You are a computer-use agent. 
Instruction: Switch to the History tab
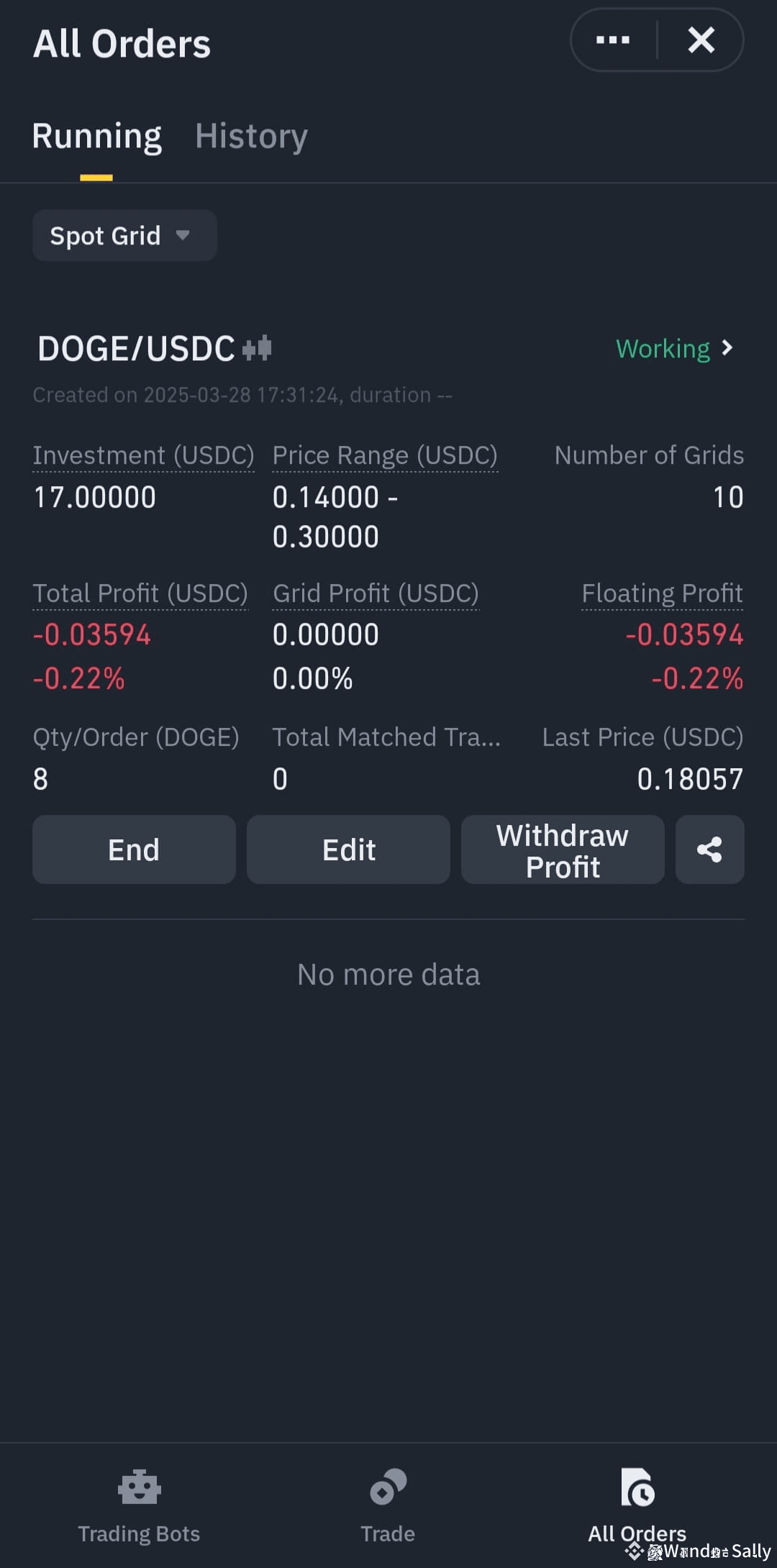point(251,136)
